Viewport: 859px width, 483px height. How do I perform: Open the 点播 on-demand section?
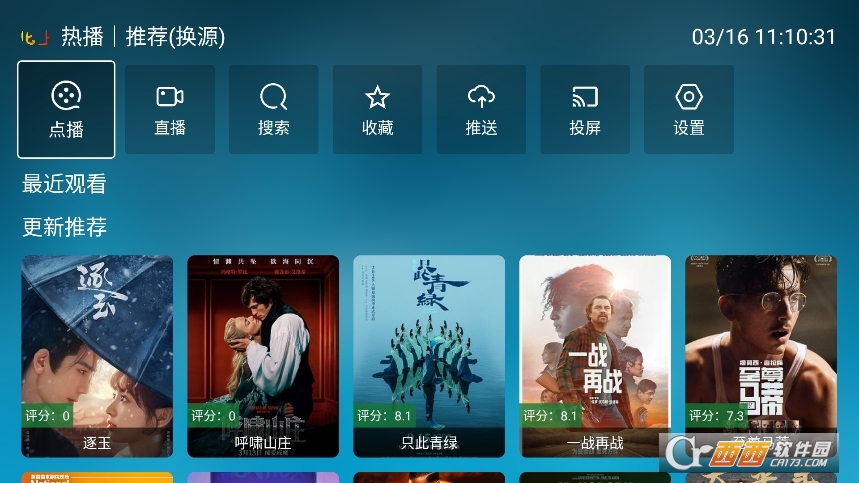(x=66, y=110)
